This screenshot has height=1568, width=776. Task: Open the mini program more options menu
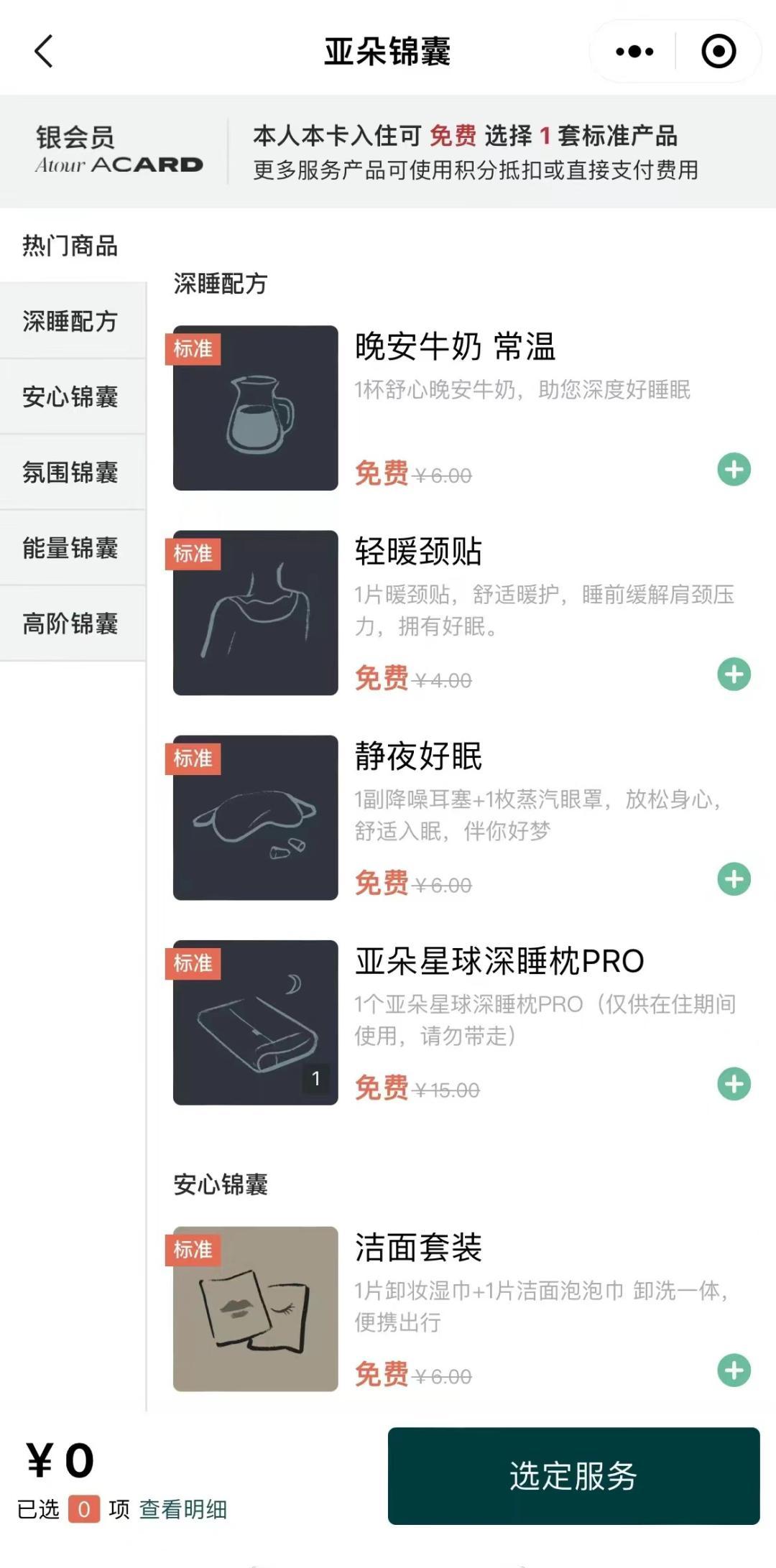click(634, 52)
